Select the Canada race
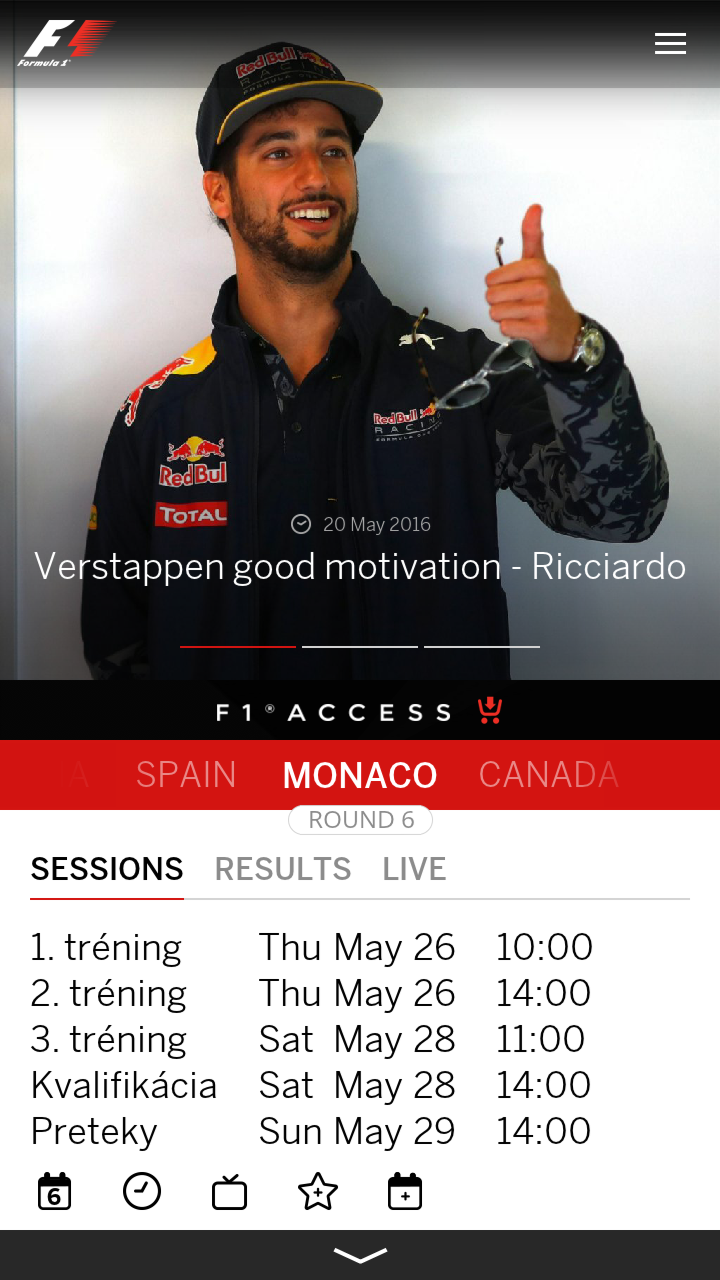This screenshot has width=720, height=1280. [548, 775]
